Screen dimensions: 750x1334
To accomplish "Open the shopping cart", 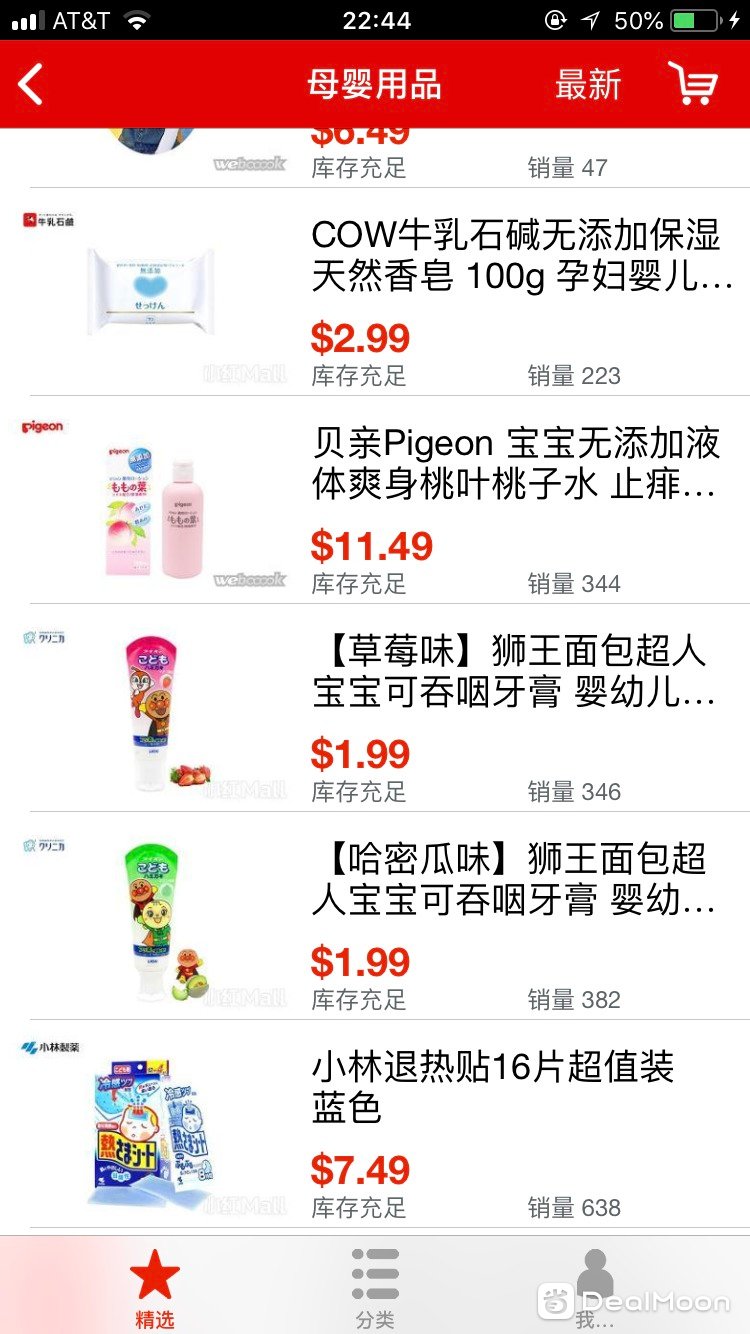I will (x=692, y=84).
